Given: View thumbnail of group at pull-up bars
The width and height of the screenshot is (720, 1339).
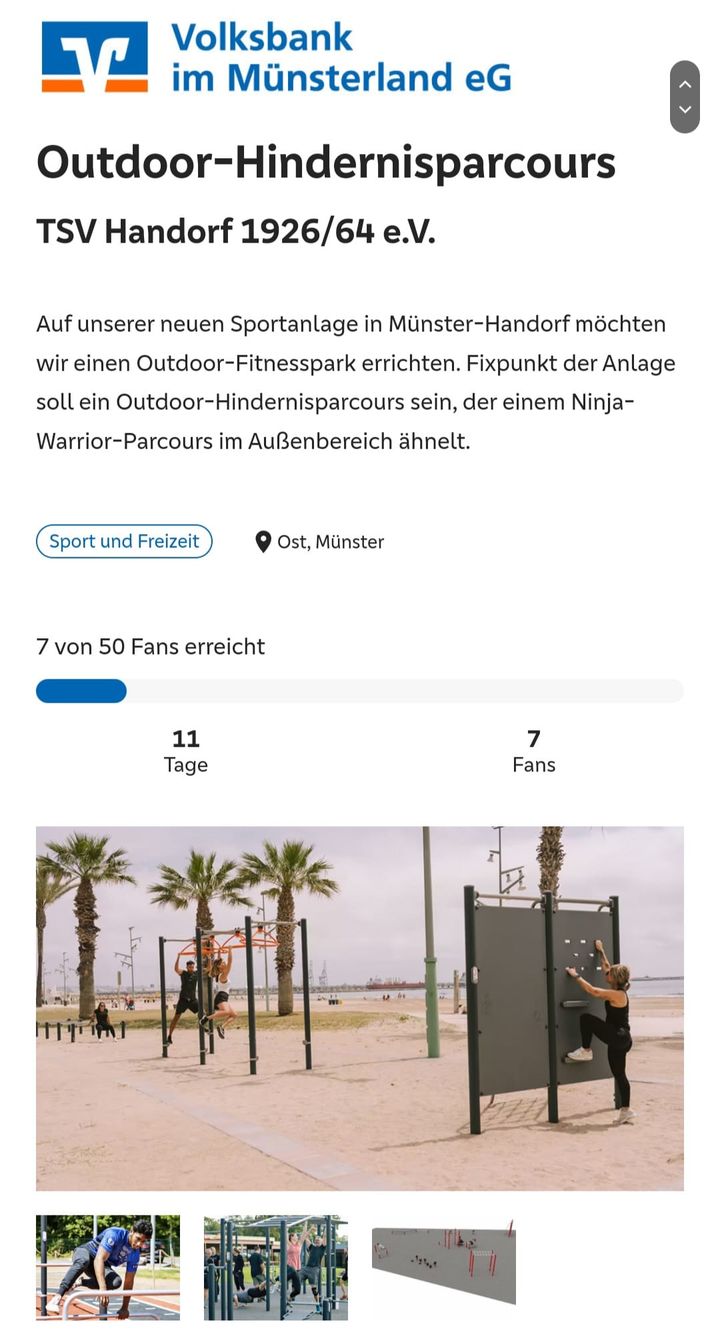Looking at the screenshot, I should pyautogui.click(x=276, y=1267).
